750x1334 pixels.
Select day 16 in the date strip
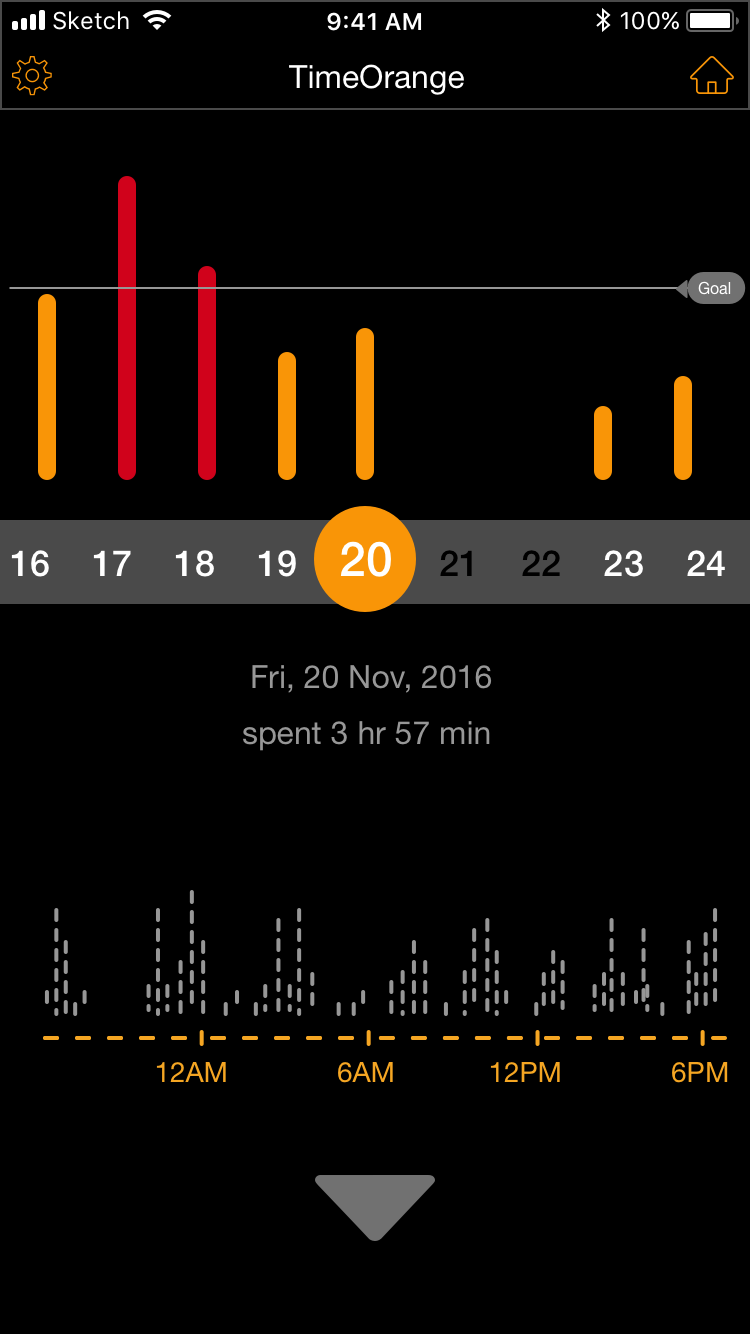pyautogui.click(x=30, y=564)
